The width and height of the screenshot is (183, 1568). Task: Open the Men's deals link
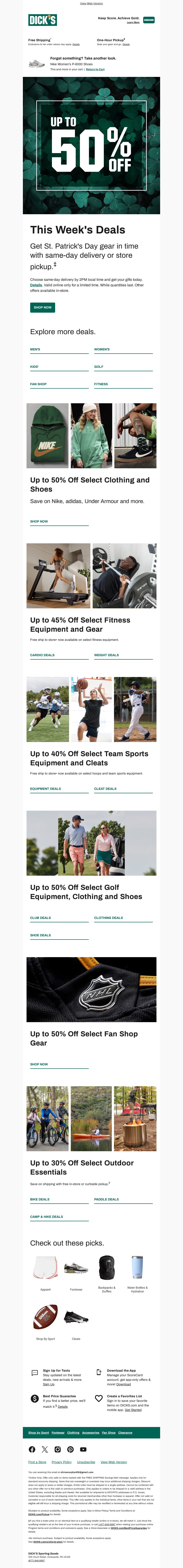[x=35, y=349]
